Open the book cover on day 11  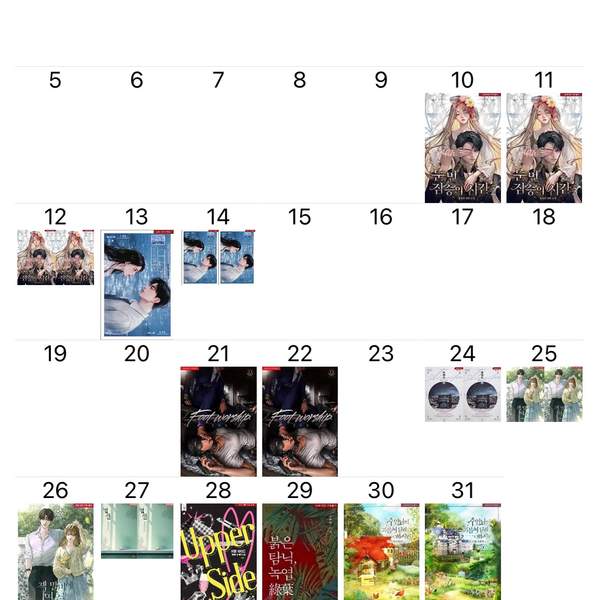click(544, 147)
